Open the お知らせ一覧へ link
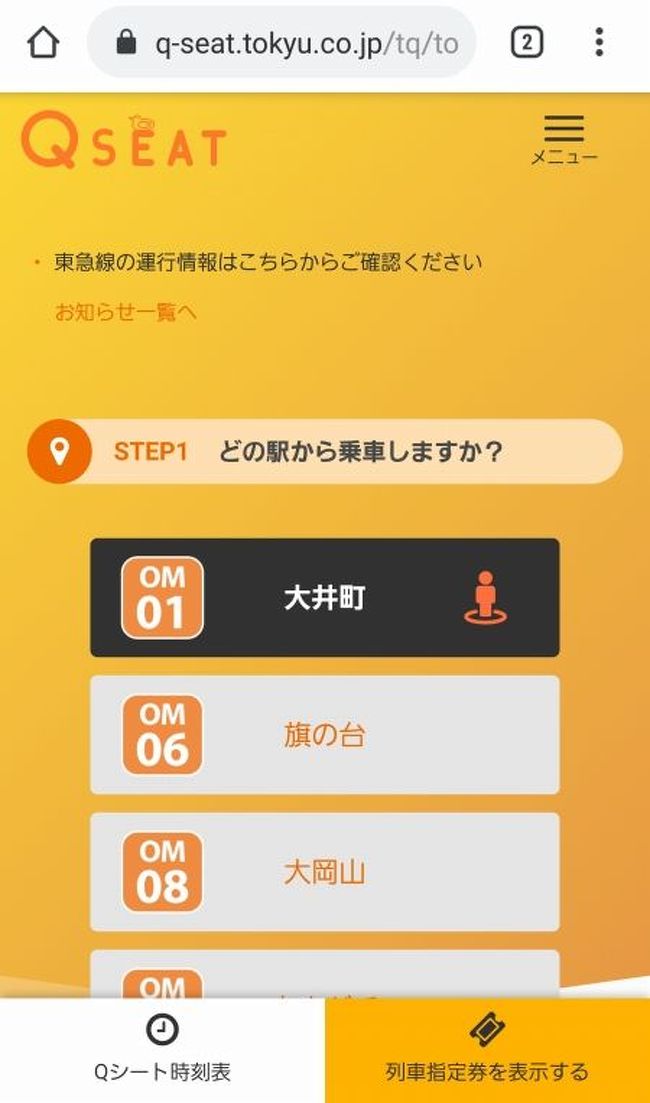Image resolution: width=650 pixels, height=1103 pixels. 126,312
